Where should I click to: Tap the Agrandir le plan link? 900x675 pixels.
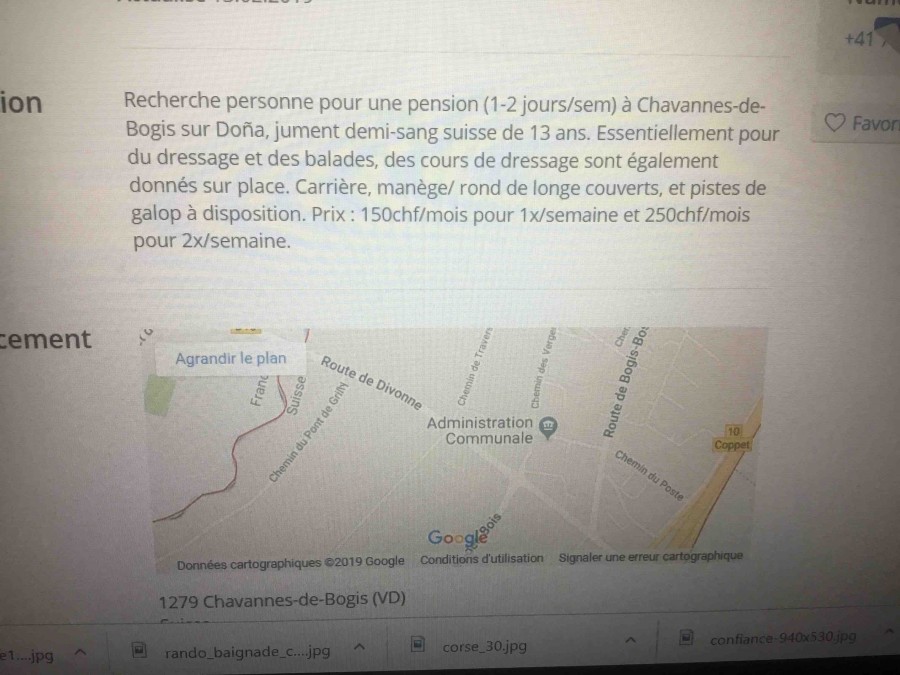coord(230,359)
